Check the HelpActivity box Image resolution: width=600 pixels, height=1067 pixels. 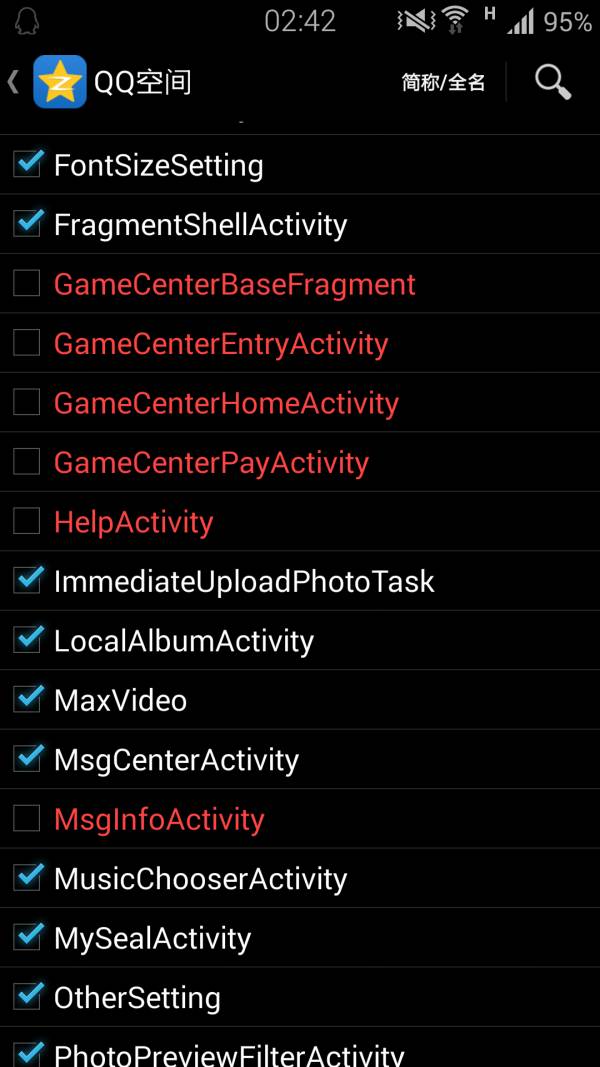click(27, 521)
